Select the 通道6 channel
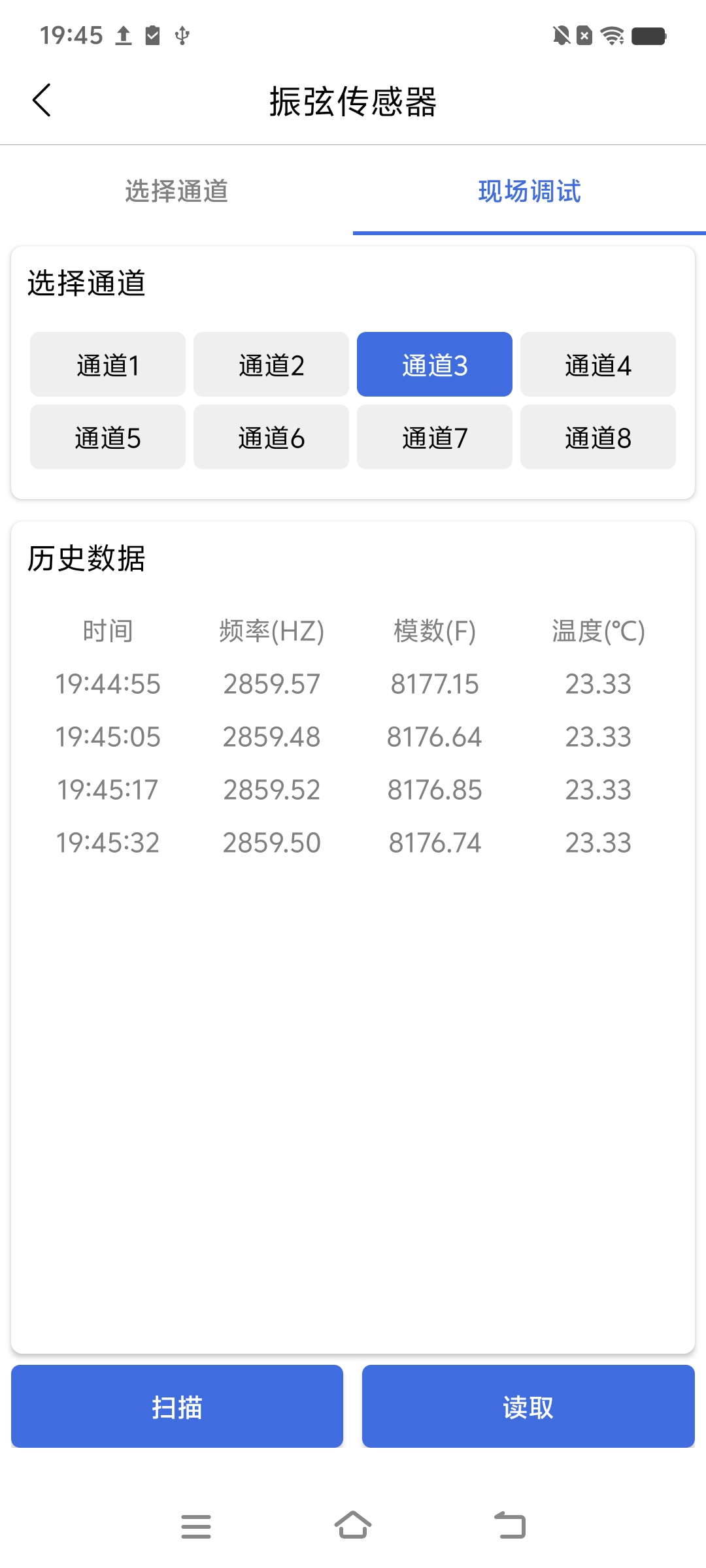 coord(271,437)
